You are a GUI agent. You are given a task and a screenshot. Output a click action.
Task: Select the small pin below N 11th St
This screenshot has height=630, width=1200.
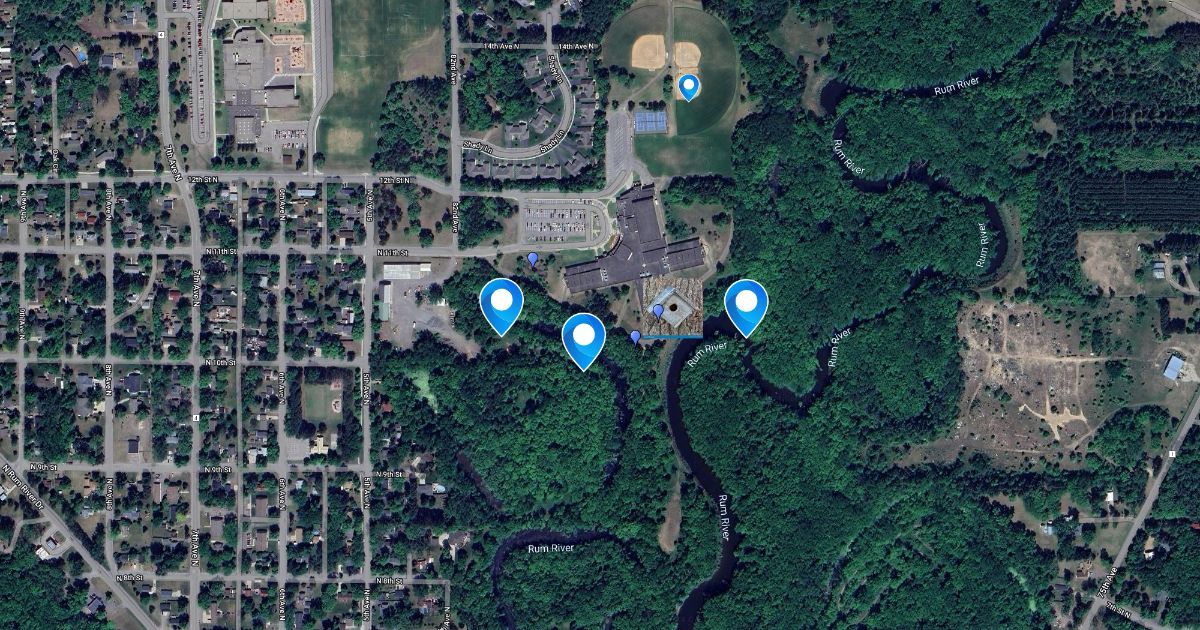click(x=533, y=259)
